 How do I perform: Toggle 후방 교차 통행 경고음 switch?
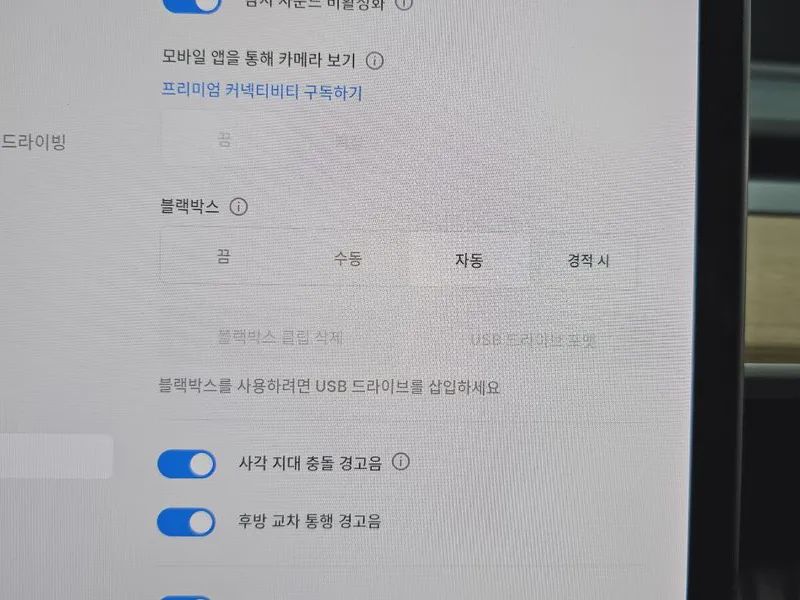pyautogui.click(x=186, y=522)
